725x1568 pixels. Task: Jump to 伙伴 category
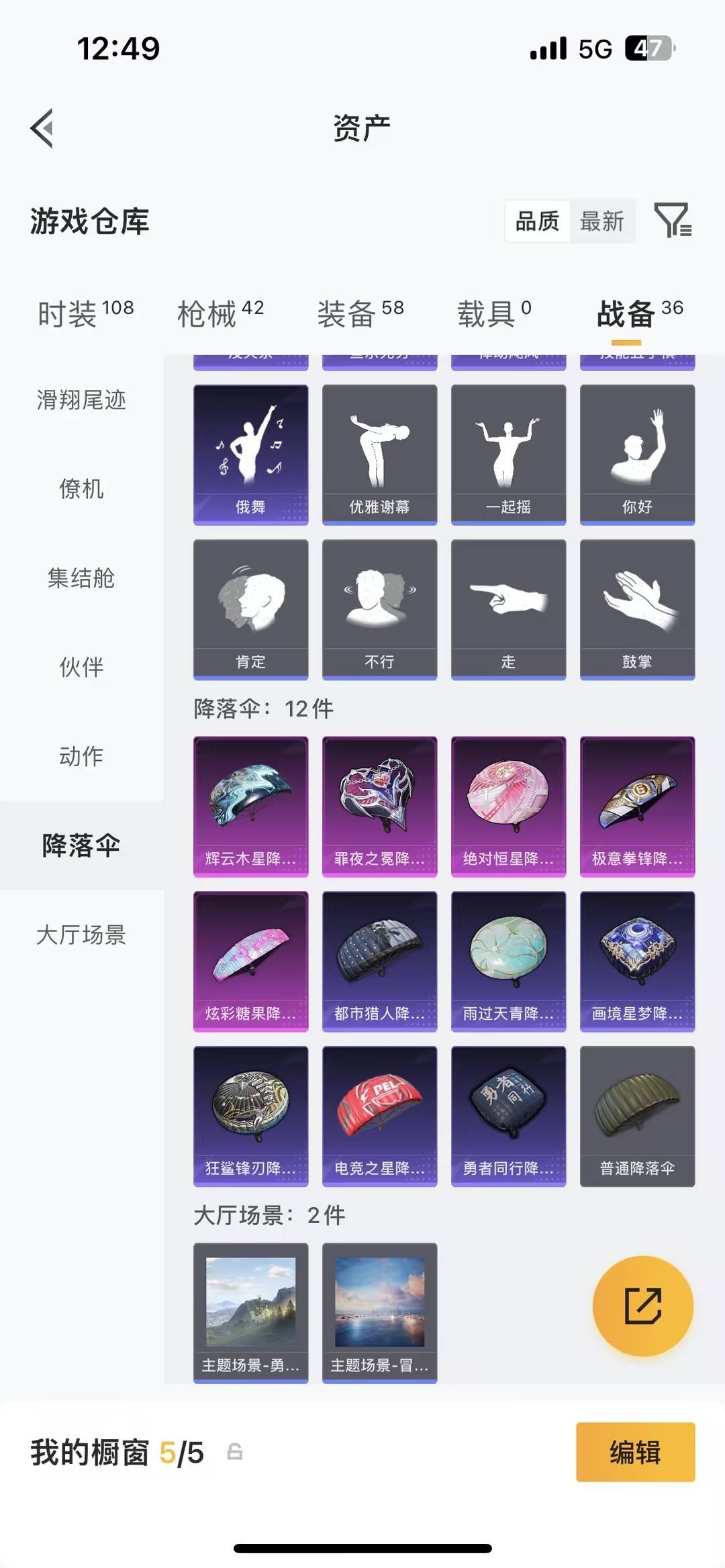point(81,667)
